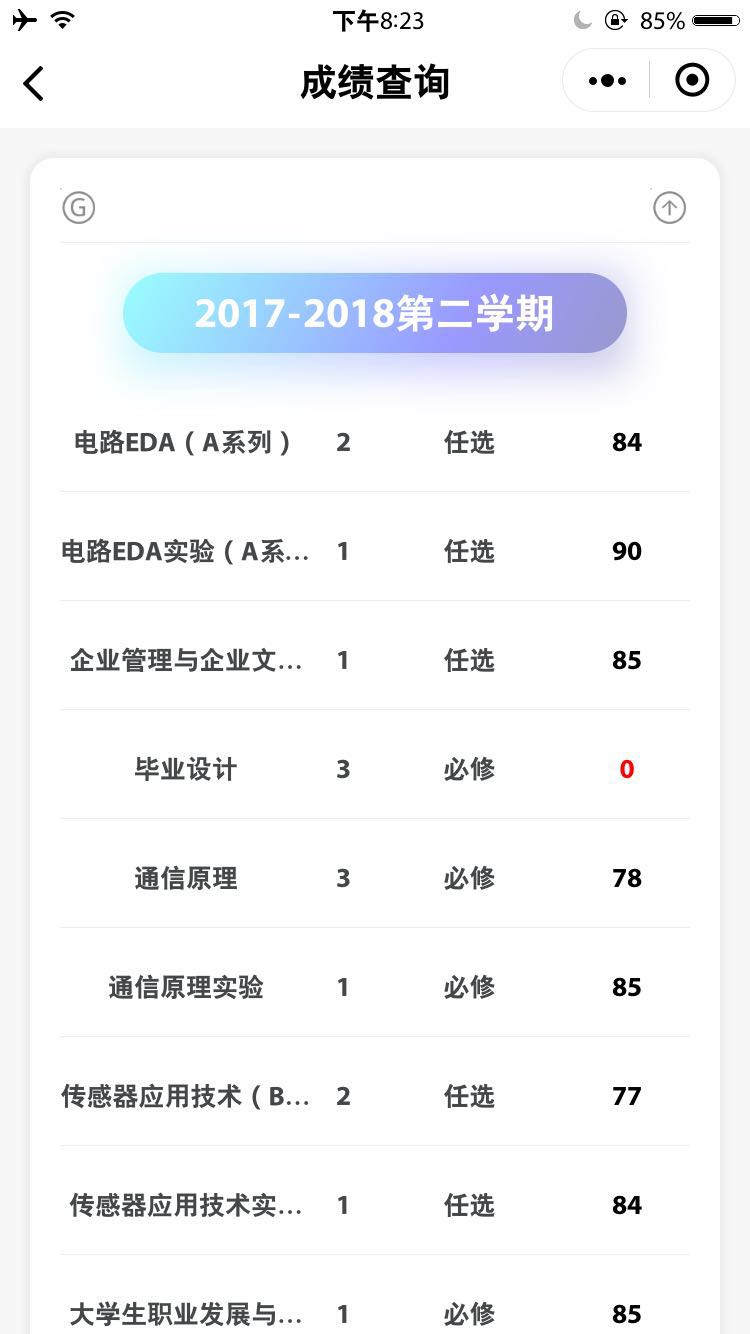Close the mini program with the circle button

point(692,80)
